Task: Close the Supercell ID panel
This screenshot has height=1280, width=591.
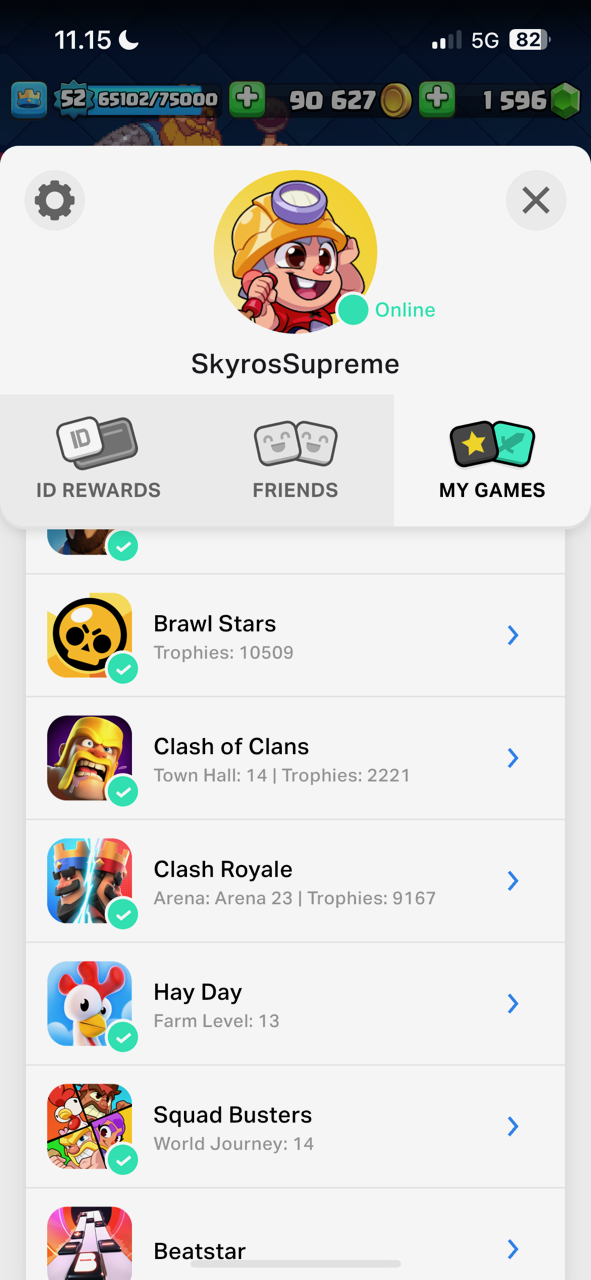Action: click(x=536, y=201)
